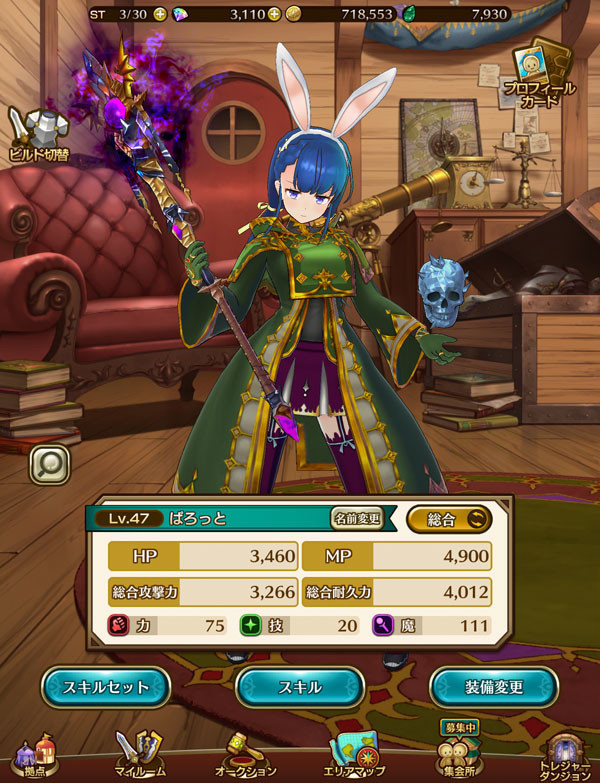
Task: Open the ビルド切替 build switch
Action: pos(40,139)
